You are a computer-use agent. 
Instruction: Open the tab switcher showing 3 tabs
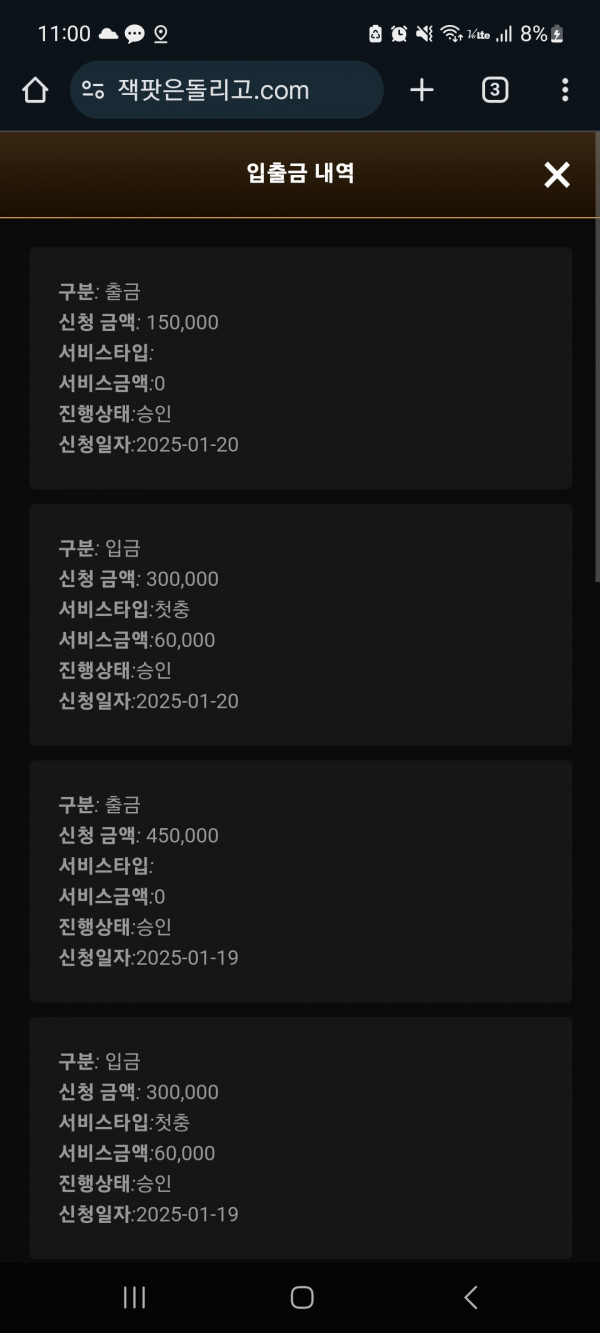494,90
